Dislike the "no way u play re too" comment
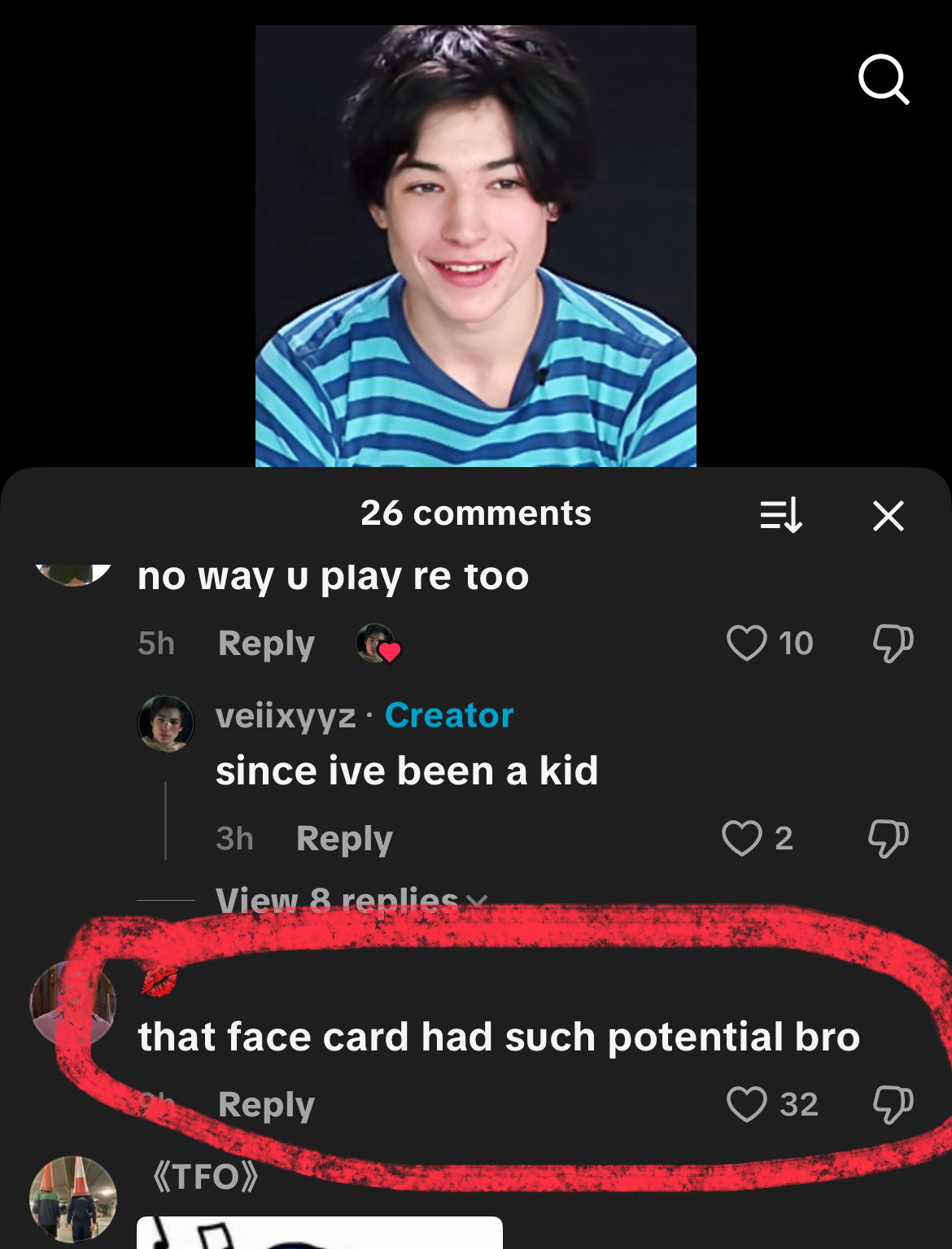This screenshot has height=1249, width=952. [x=893, y=643]
